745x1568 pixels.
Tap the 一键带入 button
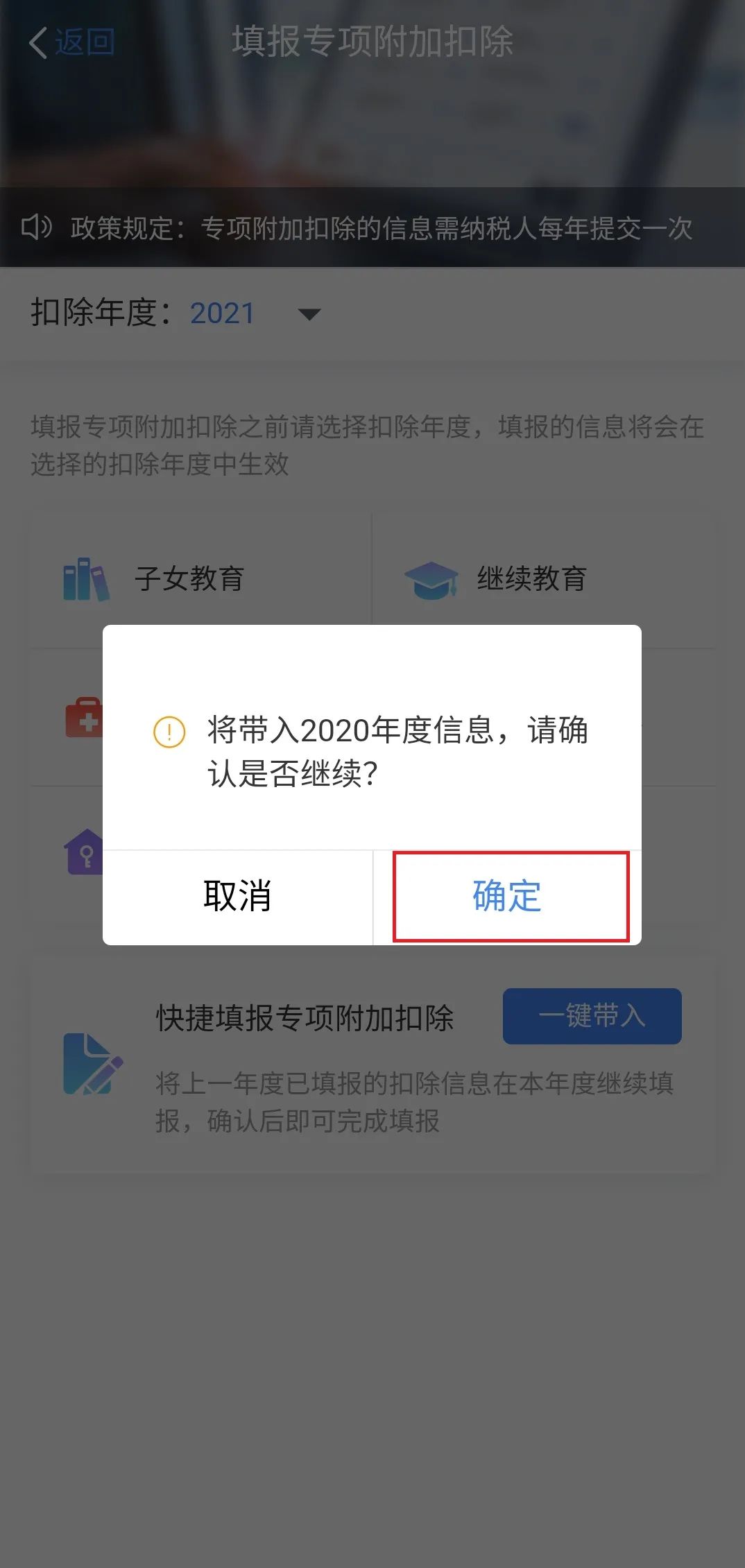click(592, 1016)
